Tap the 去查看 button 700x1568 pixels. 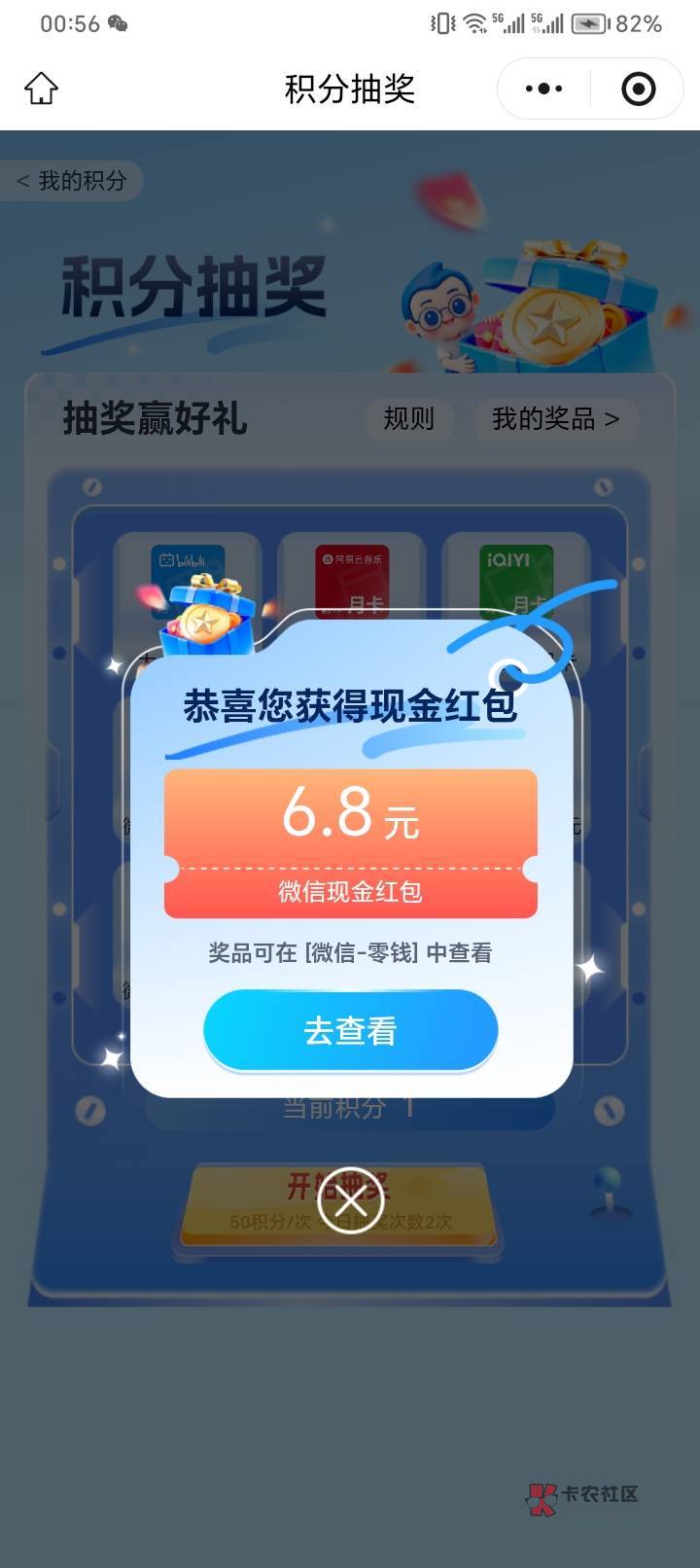[350, 1030]
